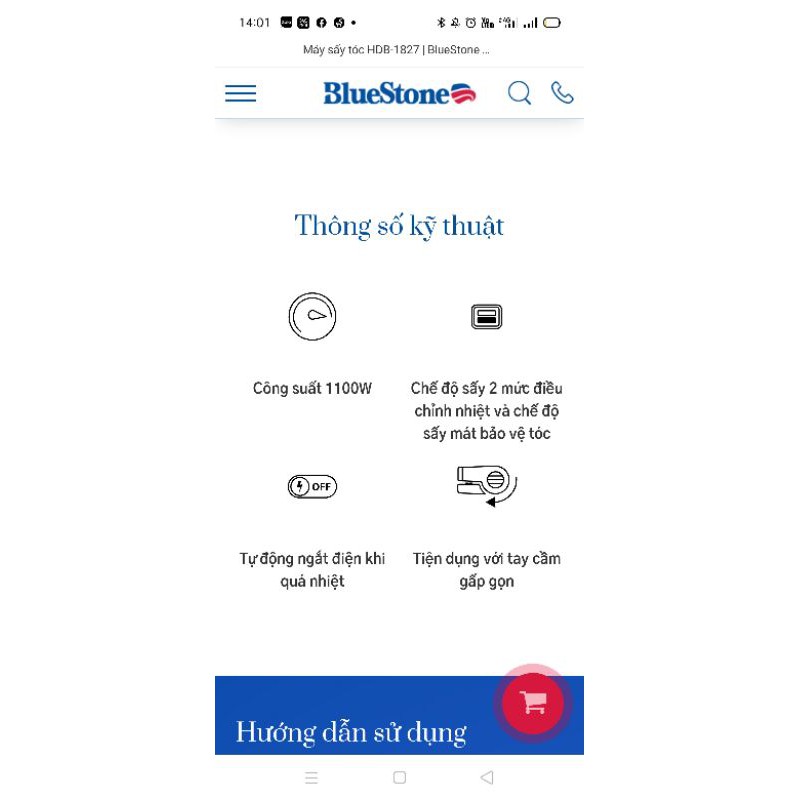The width and height of the screenshot is (800, 800).
Task: Open the search magnifier icon
Action: point(519,93)
